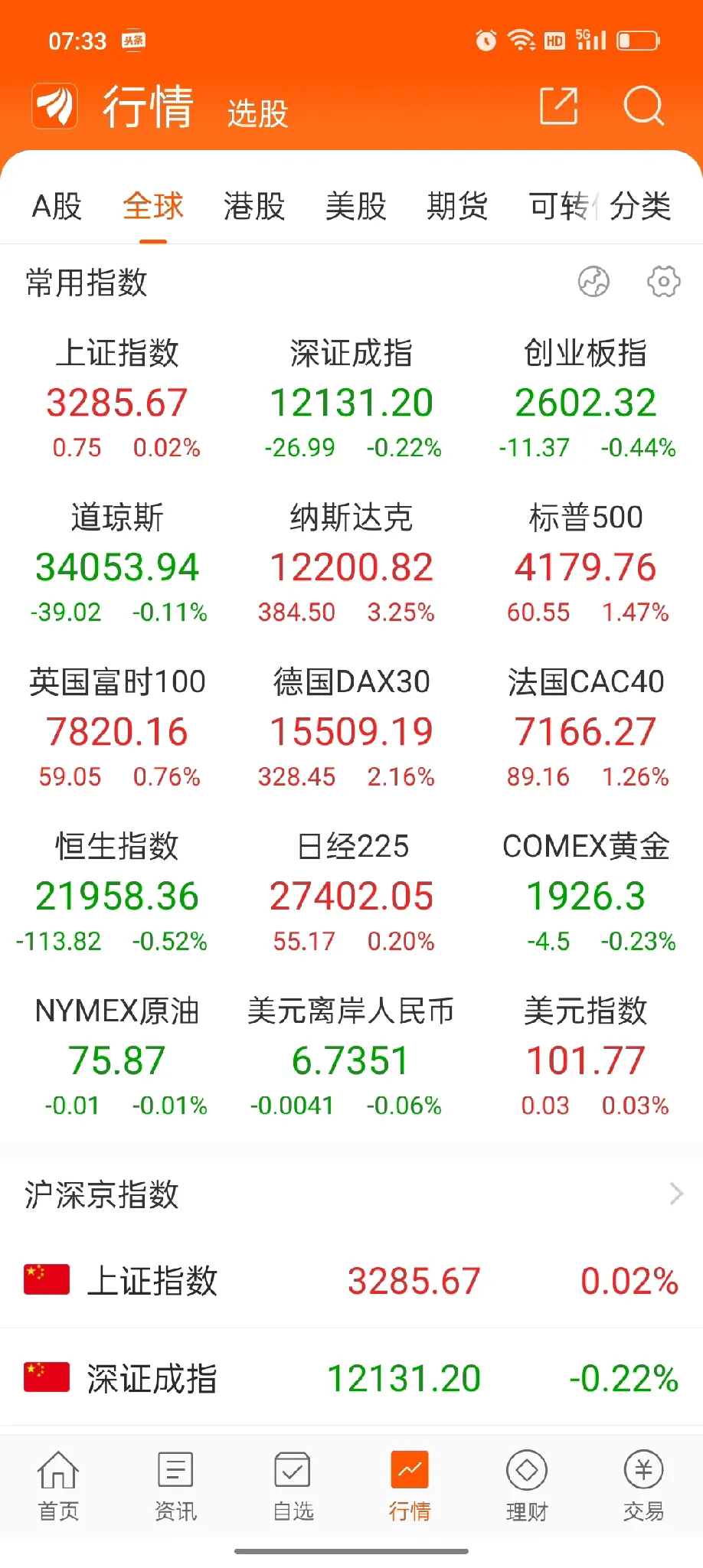Open the 理财 wealth tab
Viewport: 703px width, 1568px height.
point(527,1485)
